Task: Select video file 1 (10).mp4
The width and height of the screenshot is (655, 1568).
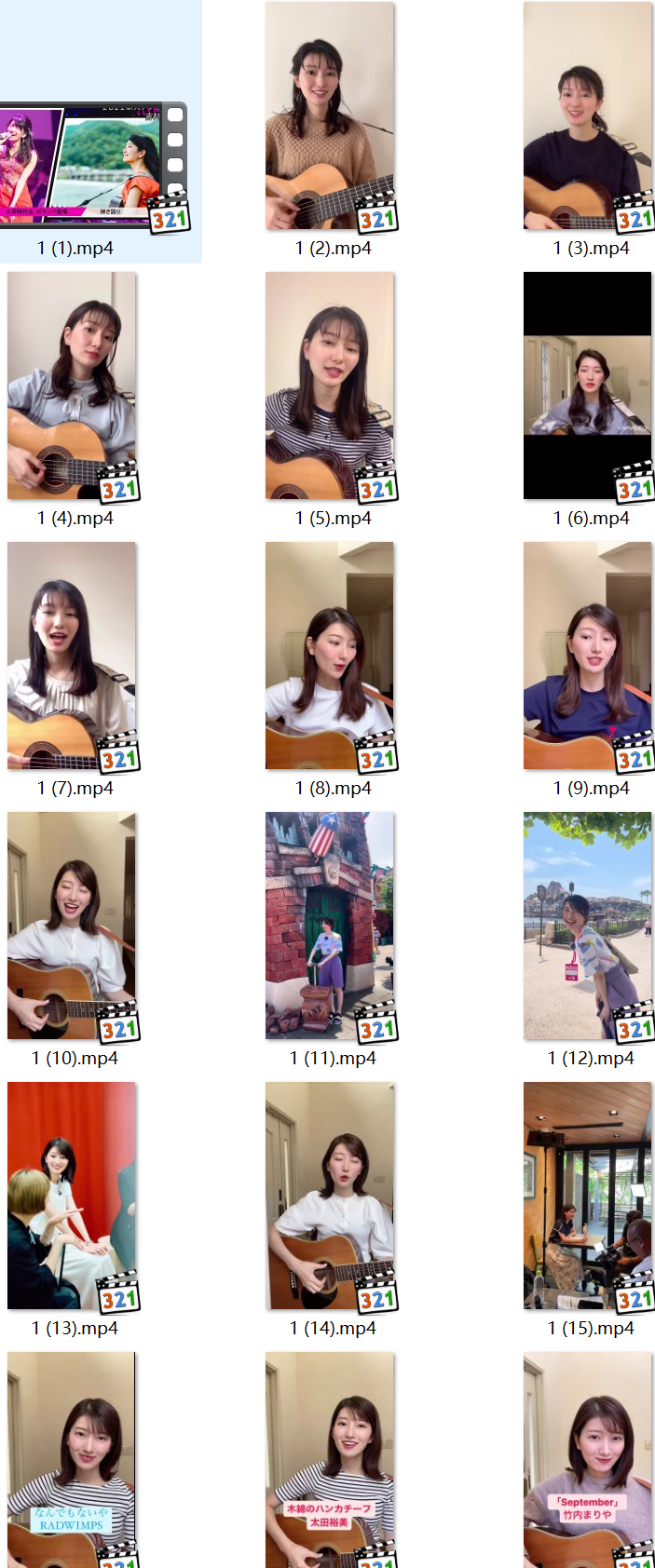Action: pyautogui.click(x=72, y=926)
